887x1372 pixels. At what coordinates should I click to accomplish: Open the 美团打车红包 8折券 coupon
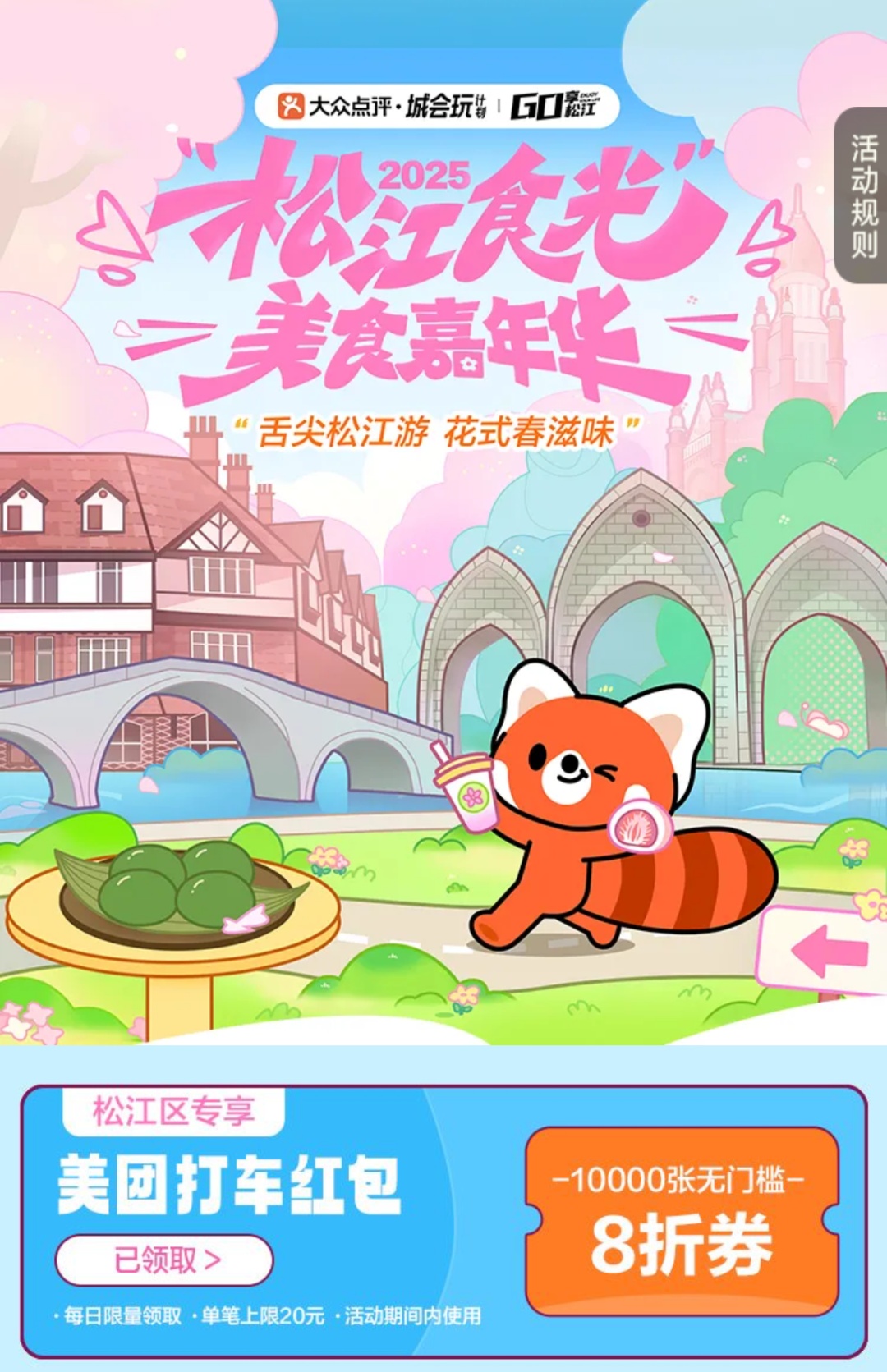point(682,1220)
